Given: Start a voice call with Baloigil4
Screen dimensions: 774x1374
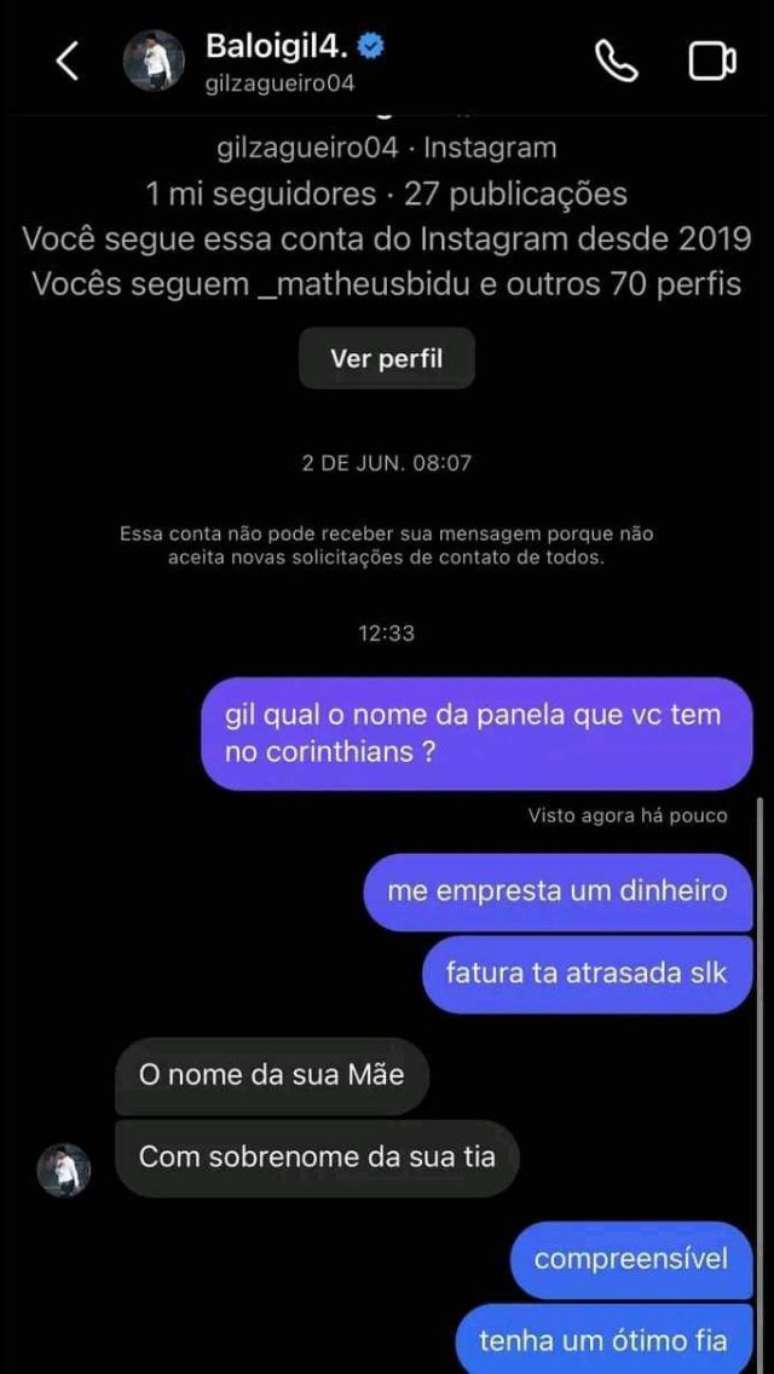Looking at the screenshot, I should [x=616, y=62].
